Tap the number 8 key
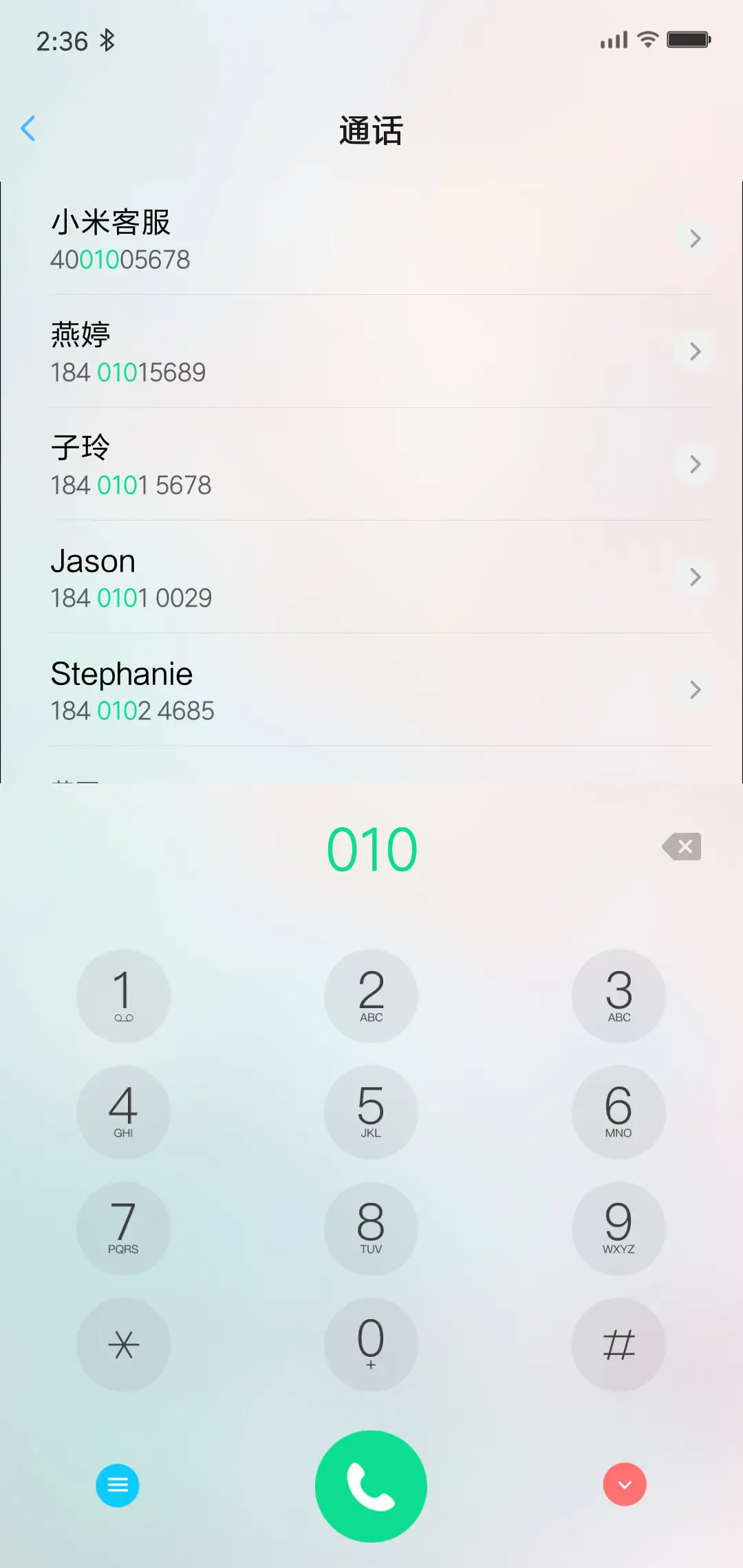This screenshot has height=1568, width=743. 371,1229
